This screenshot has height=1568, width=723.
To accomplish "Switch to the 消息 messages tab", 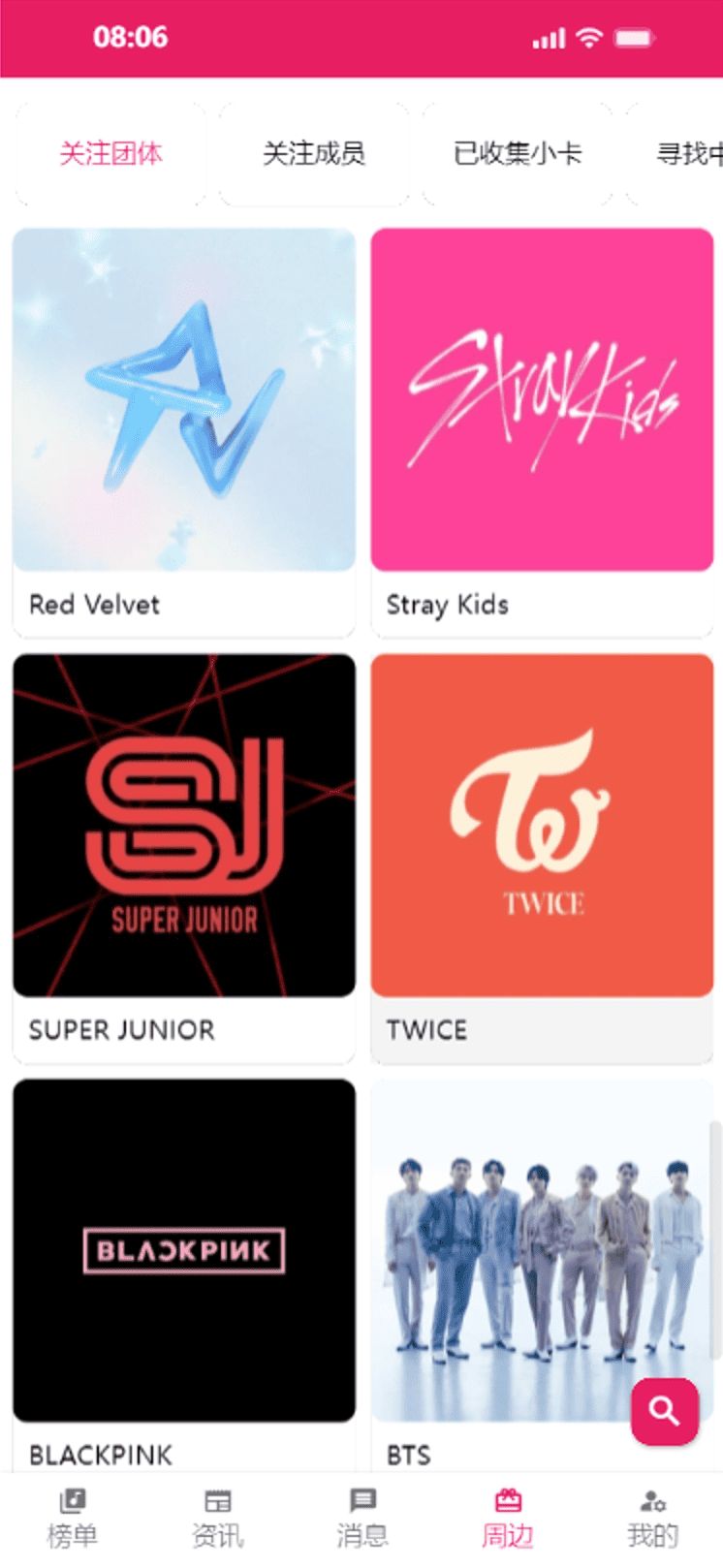I will [x=362, y=1519].
